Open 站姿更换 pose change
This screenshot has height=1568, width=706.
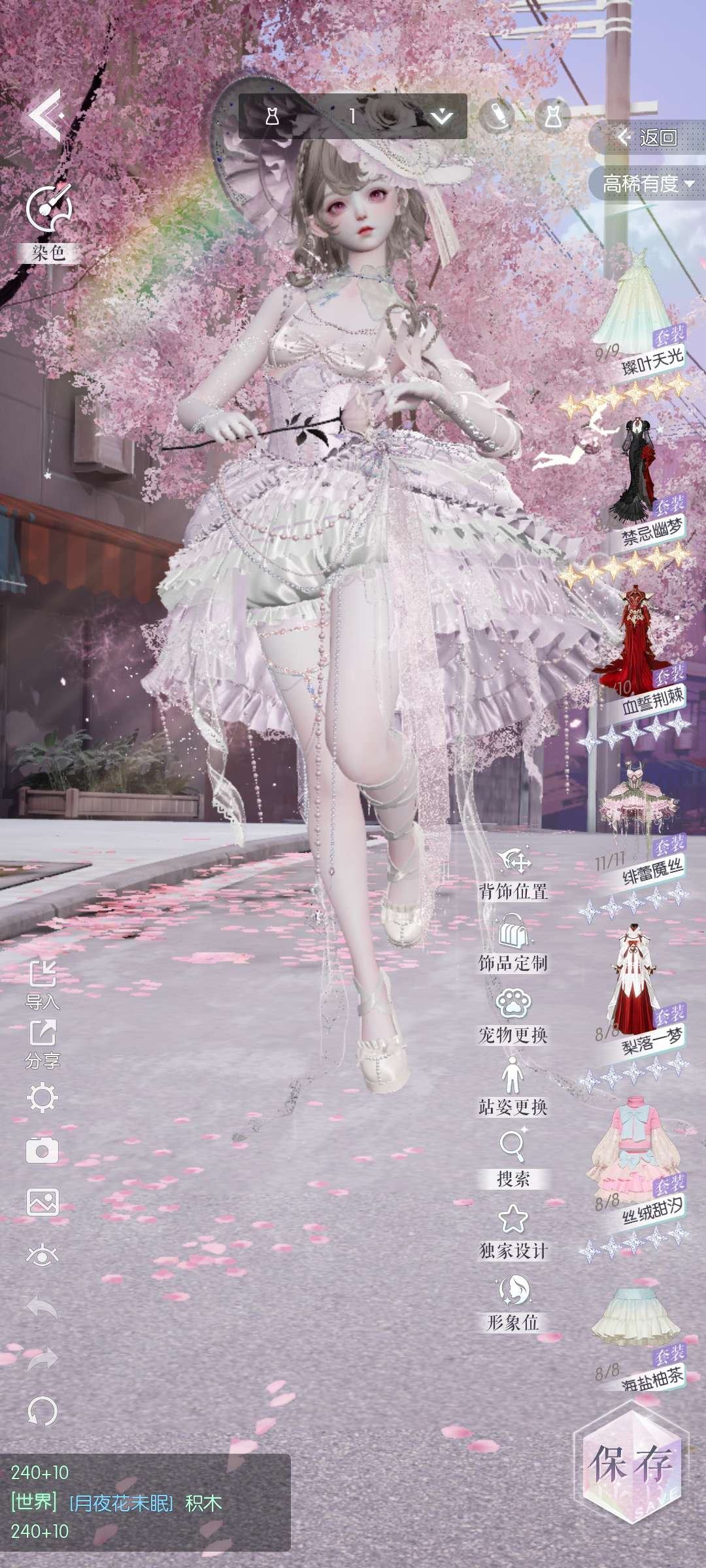click(x=513, y=1086)
